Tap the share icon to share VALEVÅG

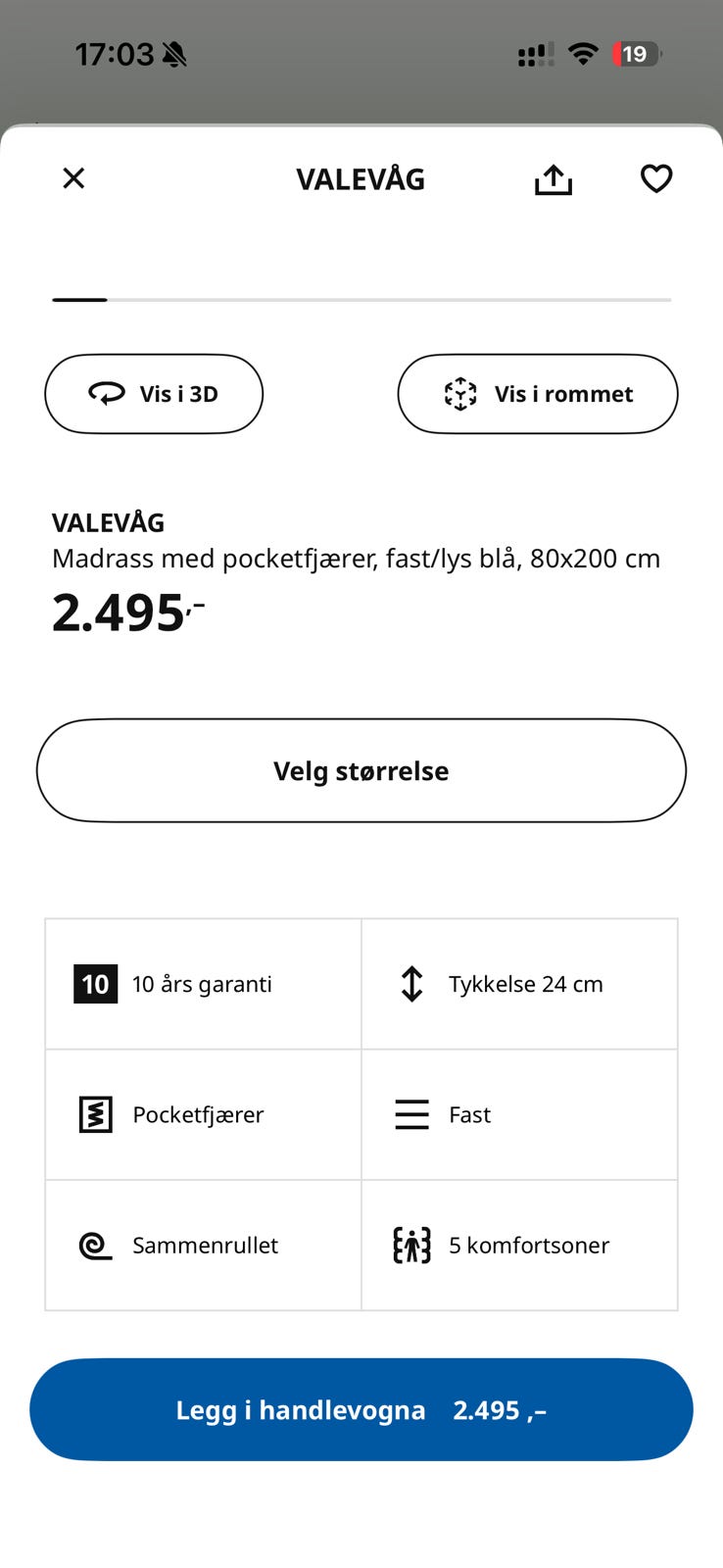(554, 178)
